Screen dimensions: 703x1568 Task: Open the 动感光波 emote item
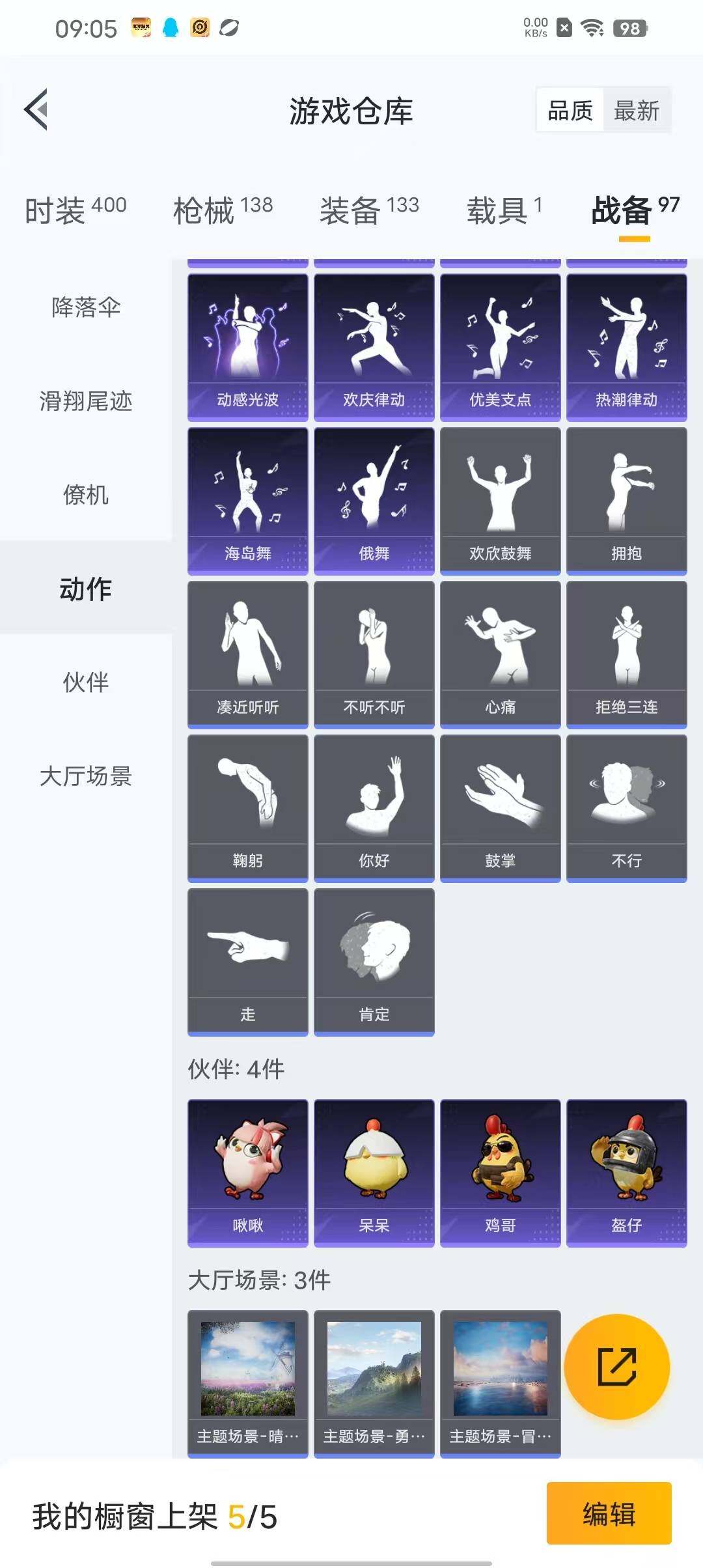pos(247,346)
